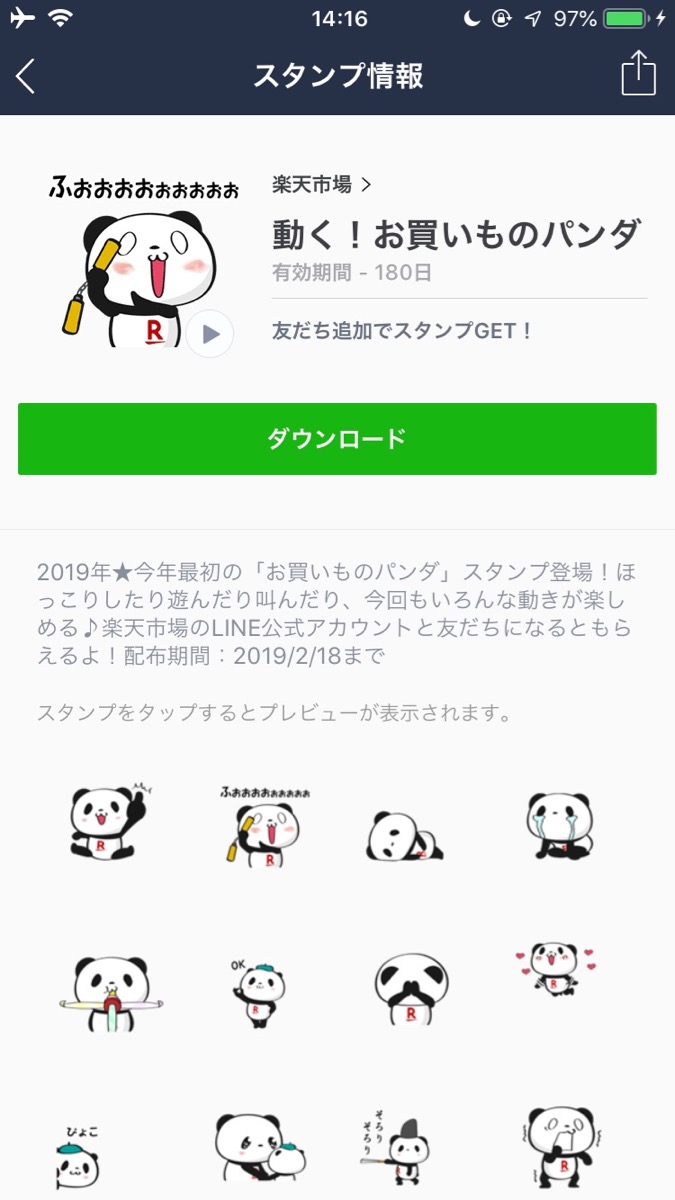Open the 楽天市場 creator link
Viewport: 675px width, 1200px height.
tap(322, 184)
